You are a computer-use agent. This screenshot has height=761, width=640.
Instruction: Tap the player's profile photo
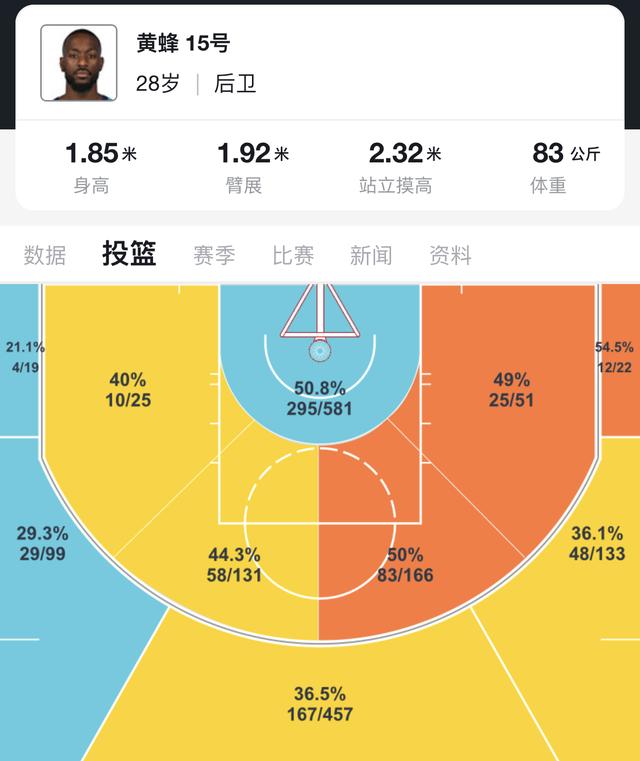coord(79,63)
